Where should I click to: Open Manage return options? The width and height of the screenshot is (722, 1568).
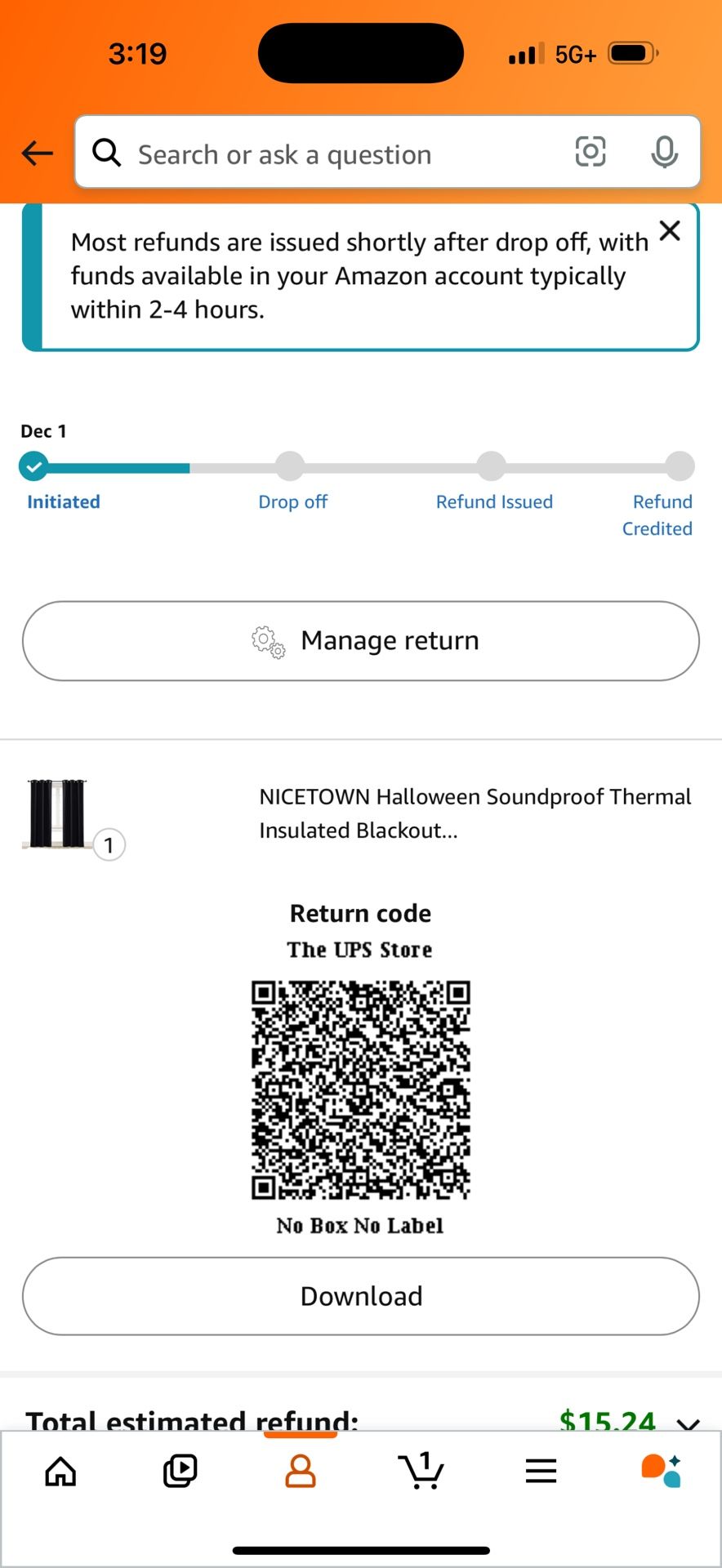pos(361,641)
